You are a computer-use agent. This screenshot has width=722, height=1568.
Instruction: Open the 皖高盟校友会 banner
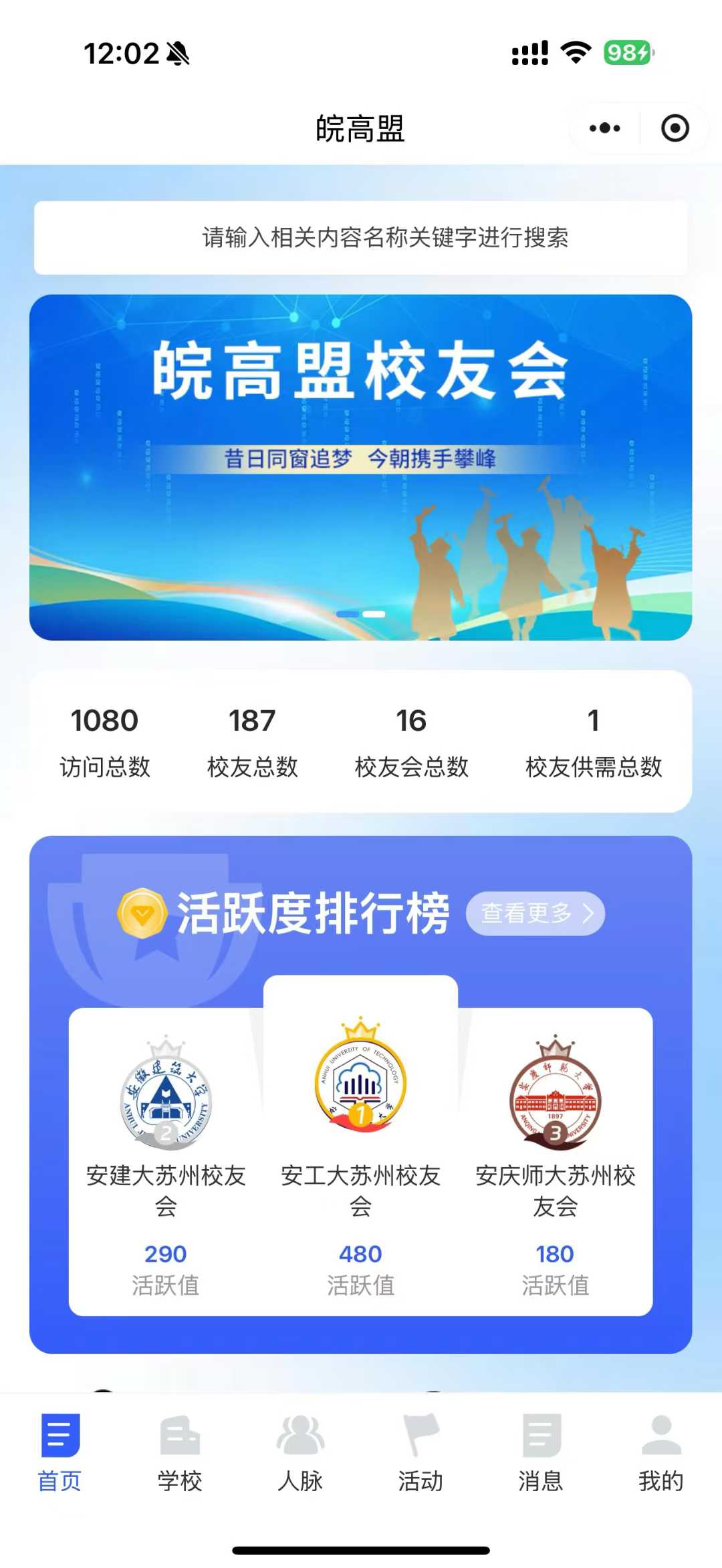(x=361, y=467)
